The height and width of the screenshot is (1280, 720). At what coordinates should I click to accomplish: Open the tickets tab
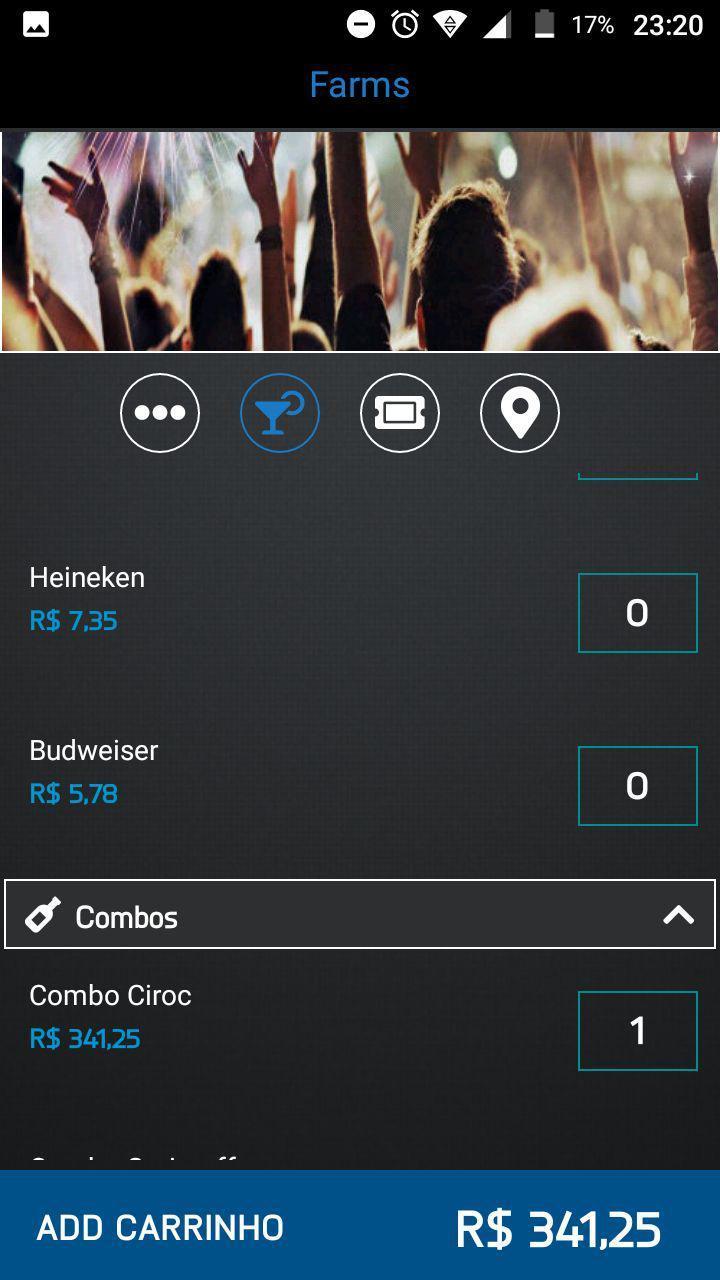coord(400,413)
